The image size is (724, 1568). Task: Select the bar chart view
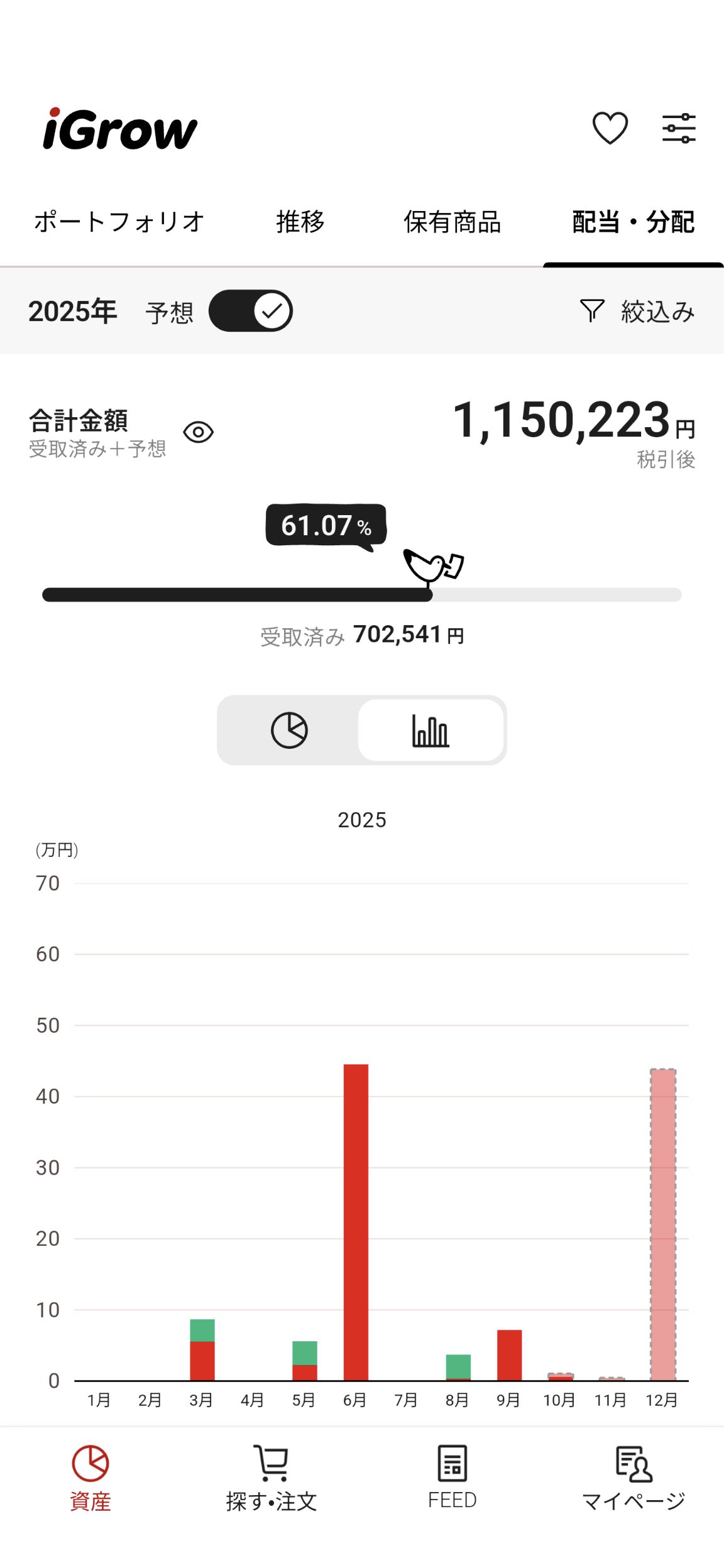[431, 730]
